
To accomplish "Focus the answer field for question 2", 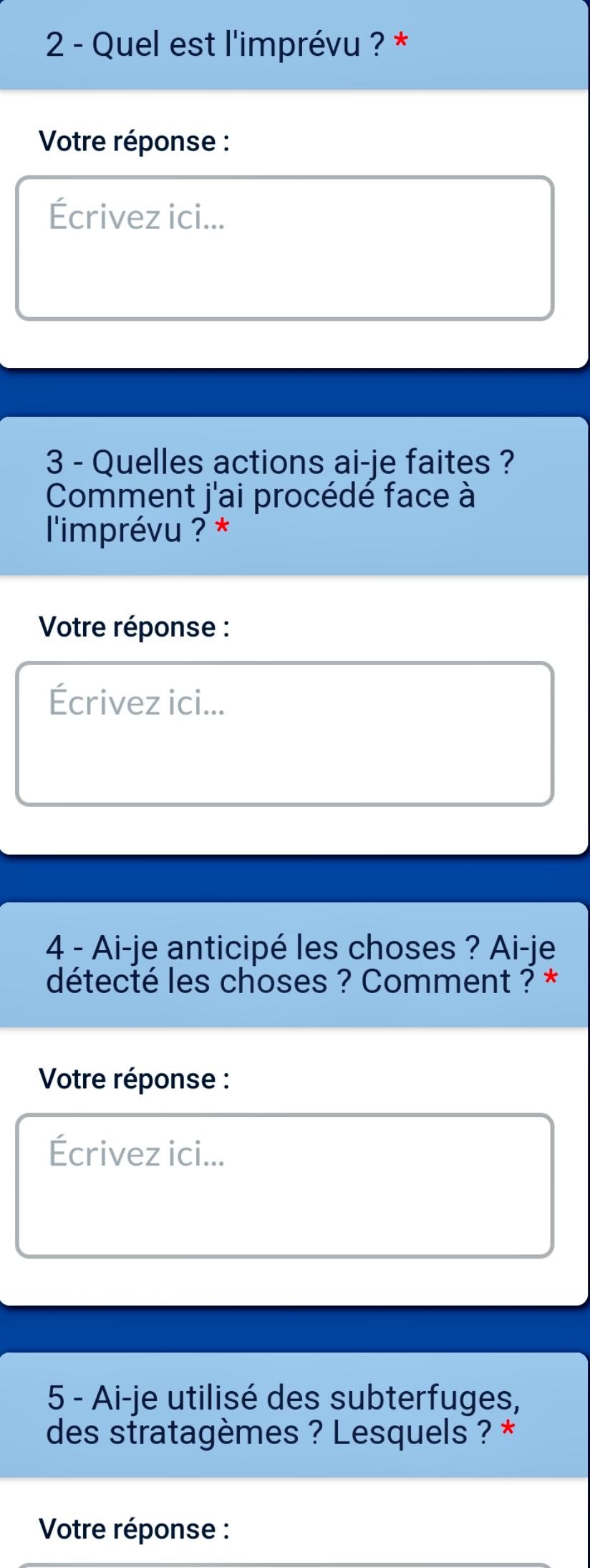I will (285, 248).
